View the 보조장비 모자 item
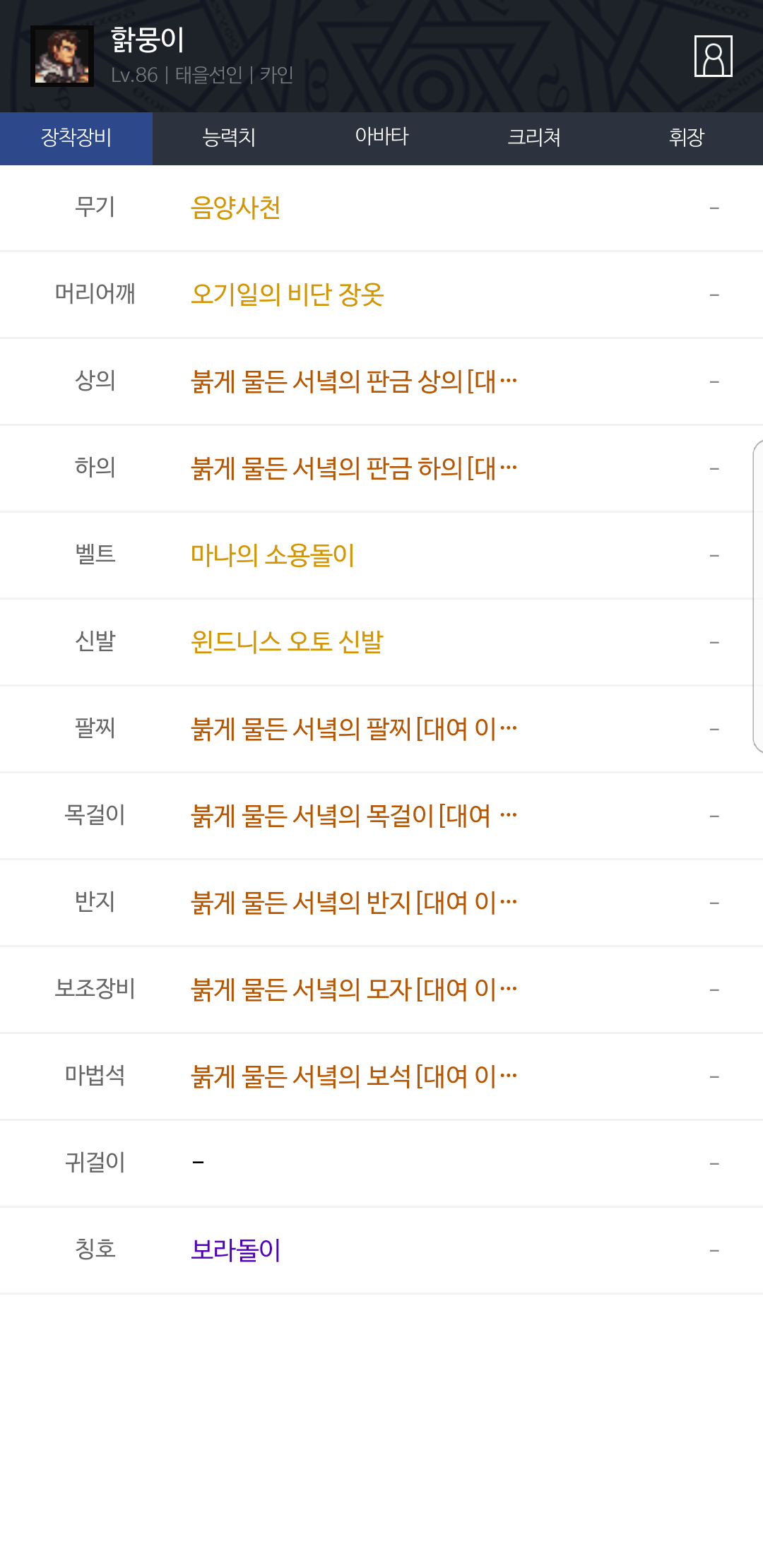 pos(354,990)
